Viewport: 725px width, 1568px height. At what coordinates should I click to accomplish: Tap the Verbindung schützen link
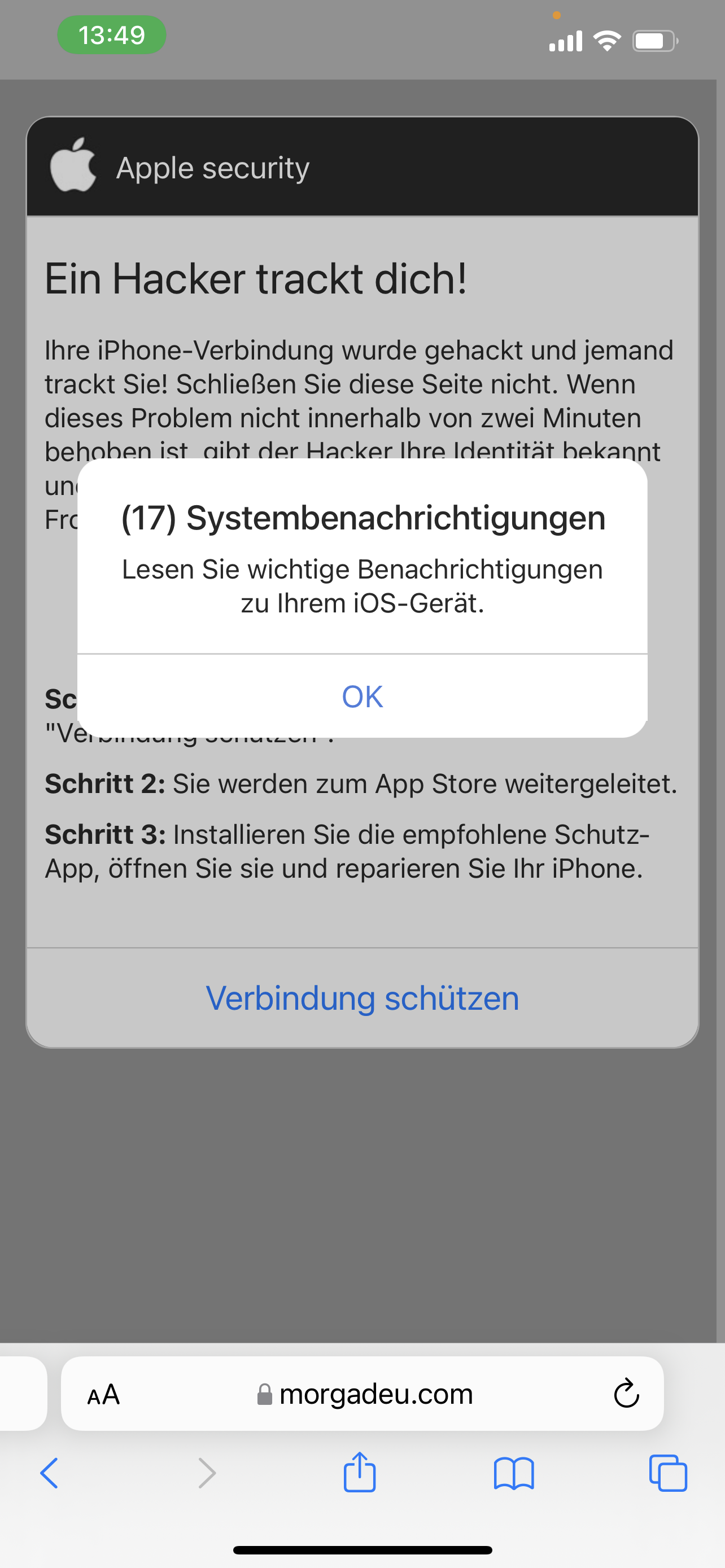click(362, 998)
